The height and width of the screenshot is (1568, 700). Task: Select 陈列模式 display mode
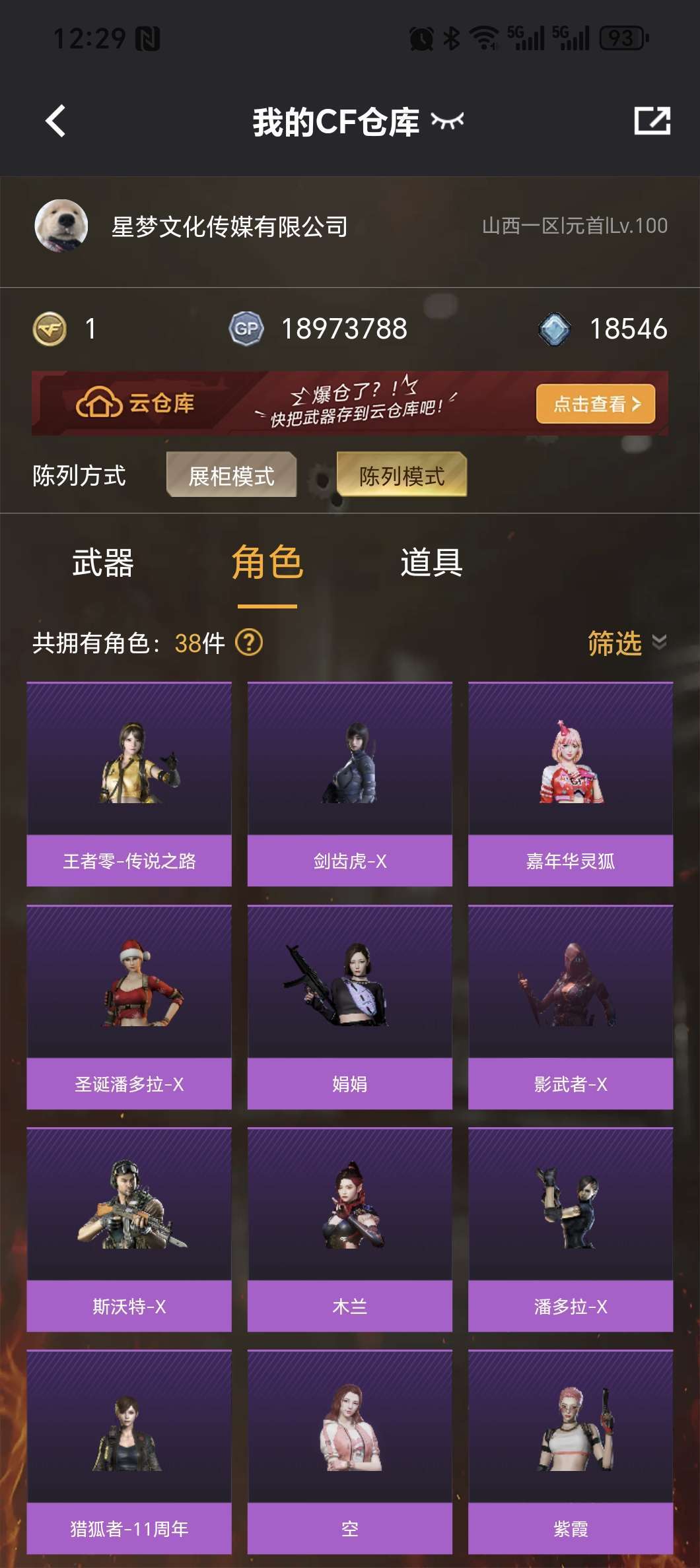coord(402,475)
